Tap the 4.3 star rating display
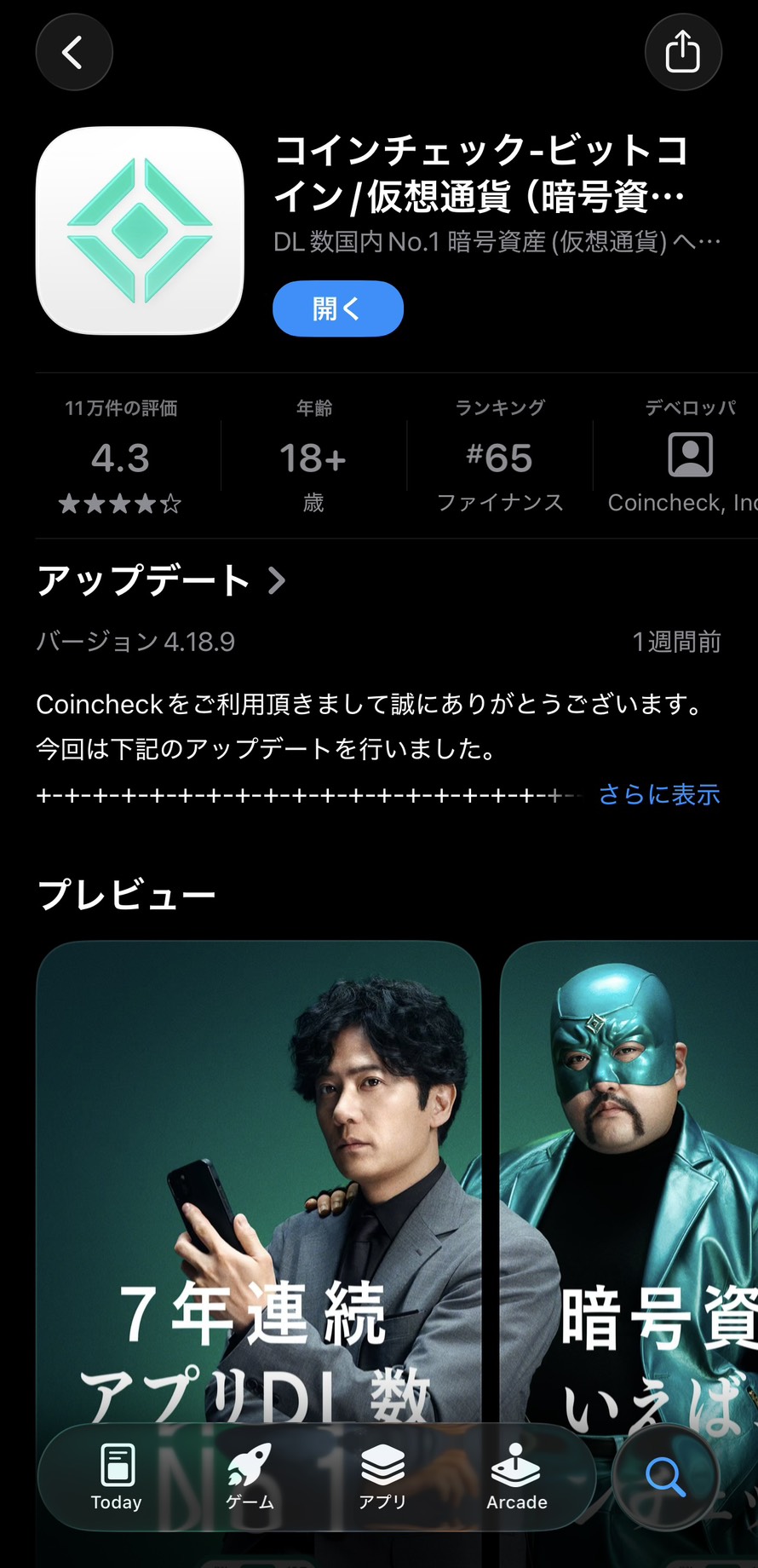Viewport: 758px width, 1568px height. (x=121, y=458)
